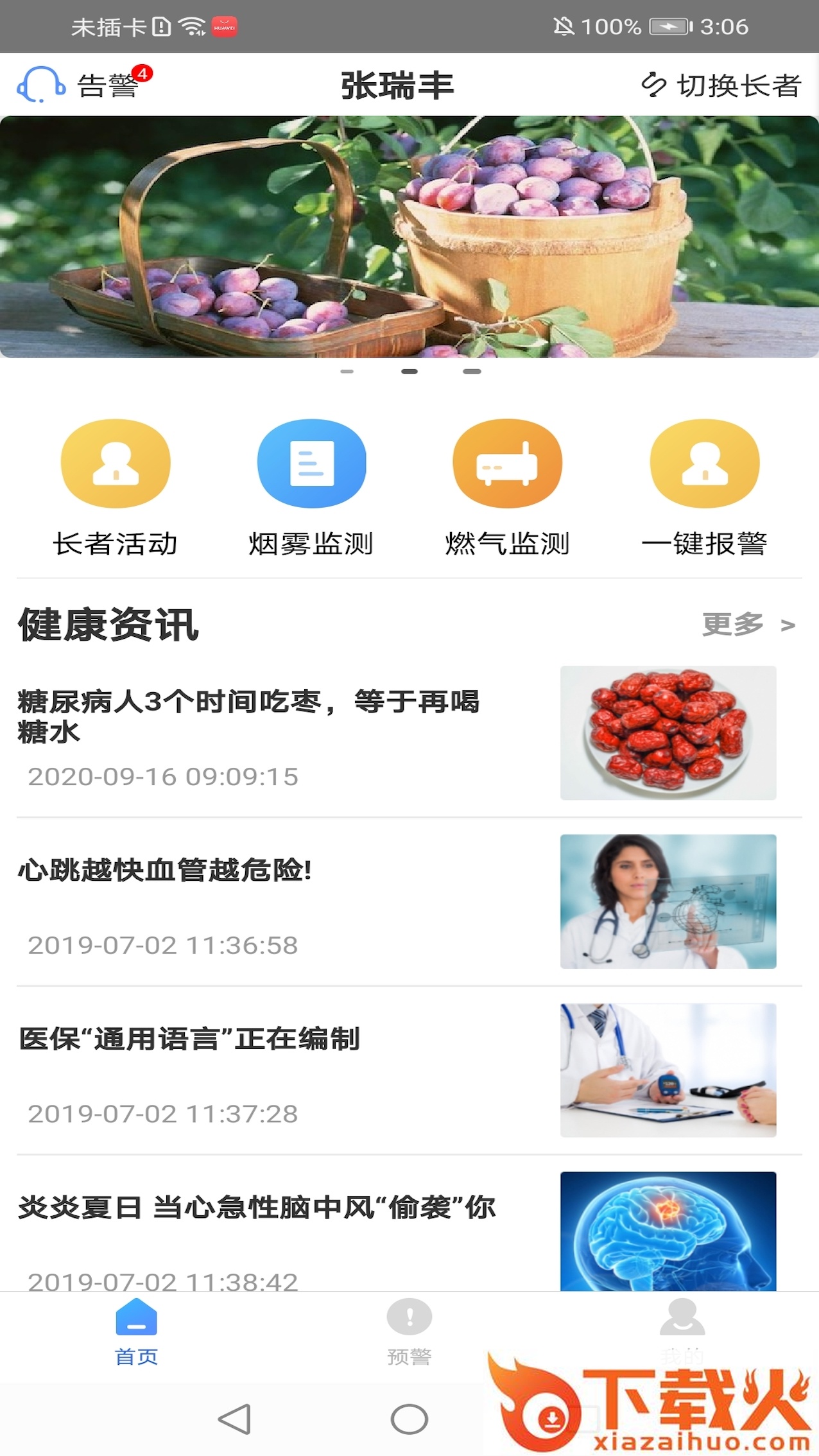Open the 预警 warning tab icon
This screenshot has width=819, height=1456.
point(409,1318)
